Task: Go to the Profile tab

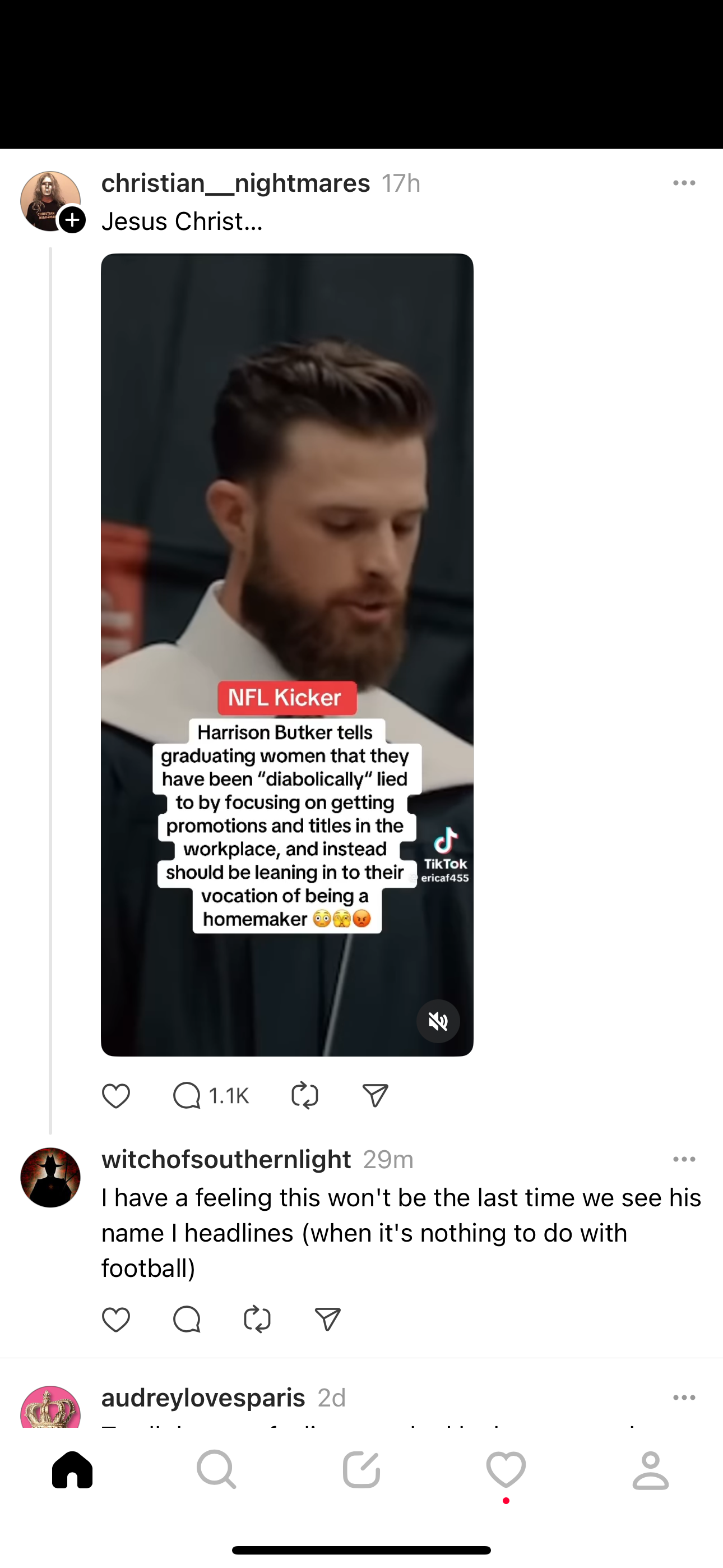Action: (651, 1470)
